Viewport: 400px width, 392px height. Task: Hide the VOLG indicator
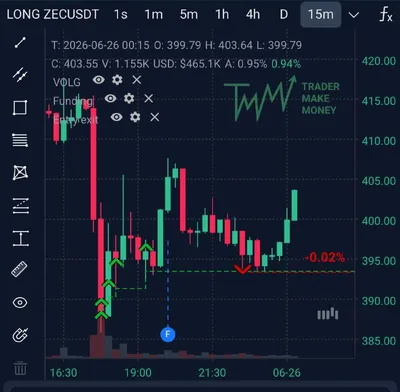pyautogui.click(x=98, y=80)
